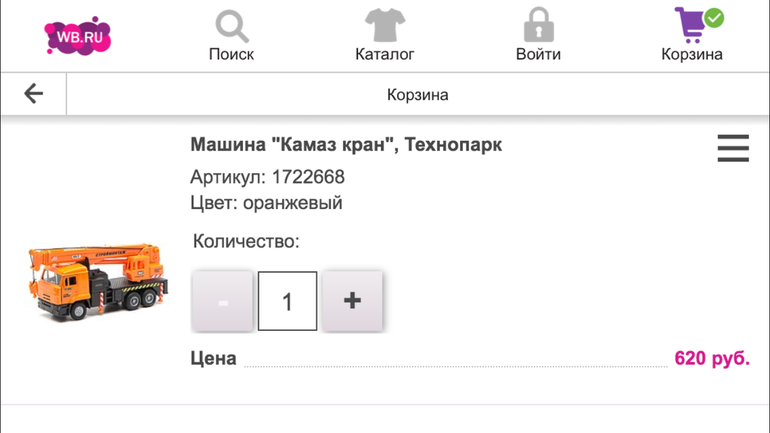This screenshot has height=433, width=770.
Task: Open the WB.RU home logo
Action: tap(77, 36)
